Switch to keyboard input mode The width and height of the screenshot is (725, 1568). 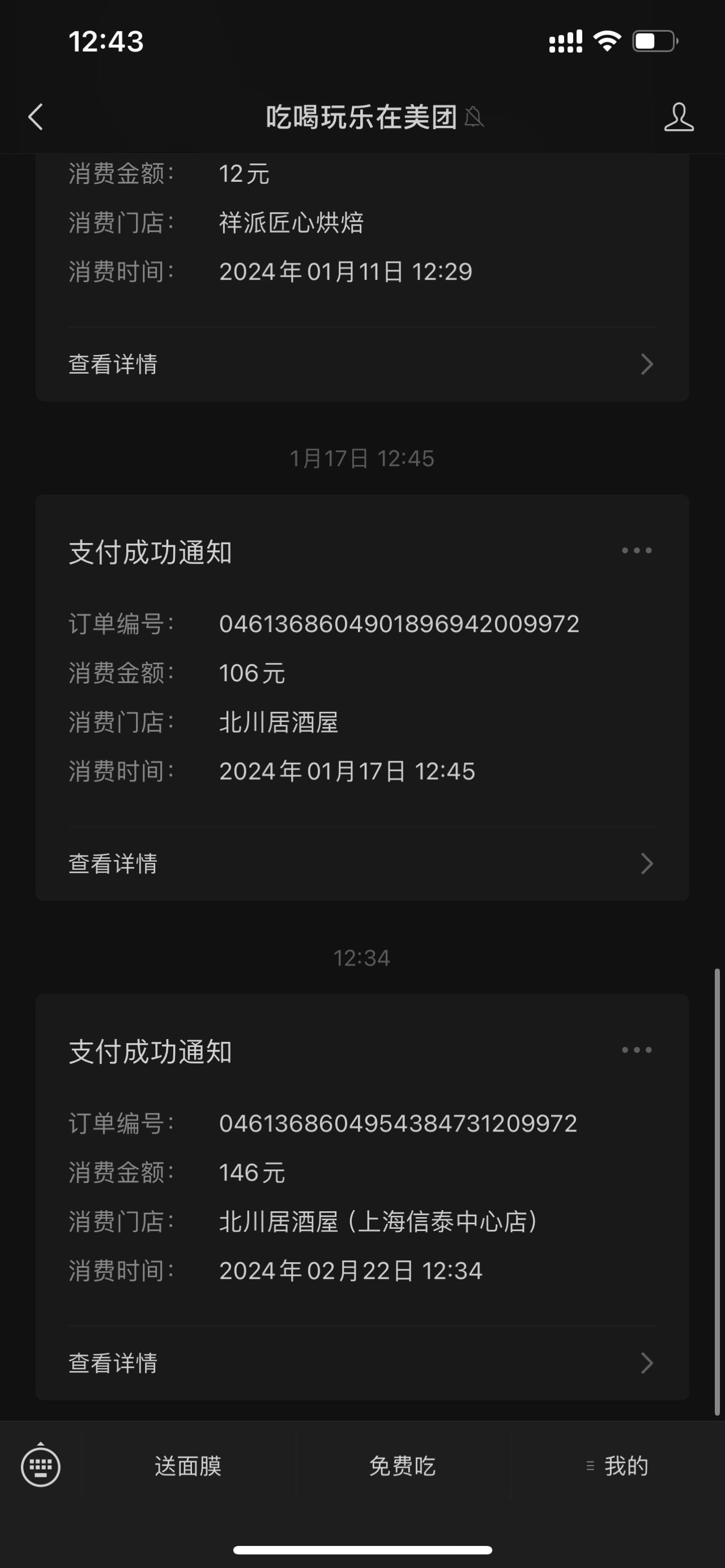[x=41, y=1466]
